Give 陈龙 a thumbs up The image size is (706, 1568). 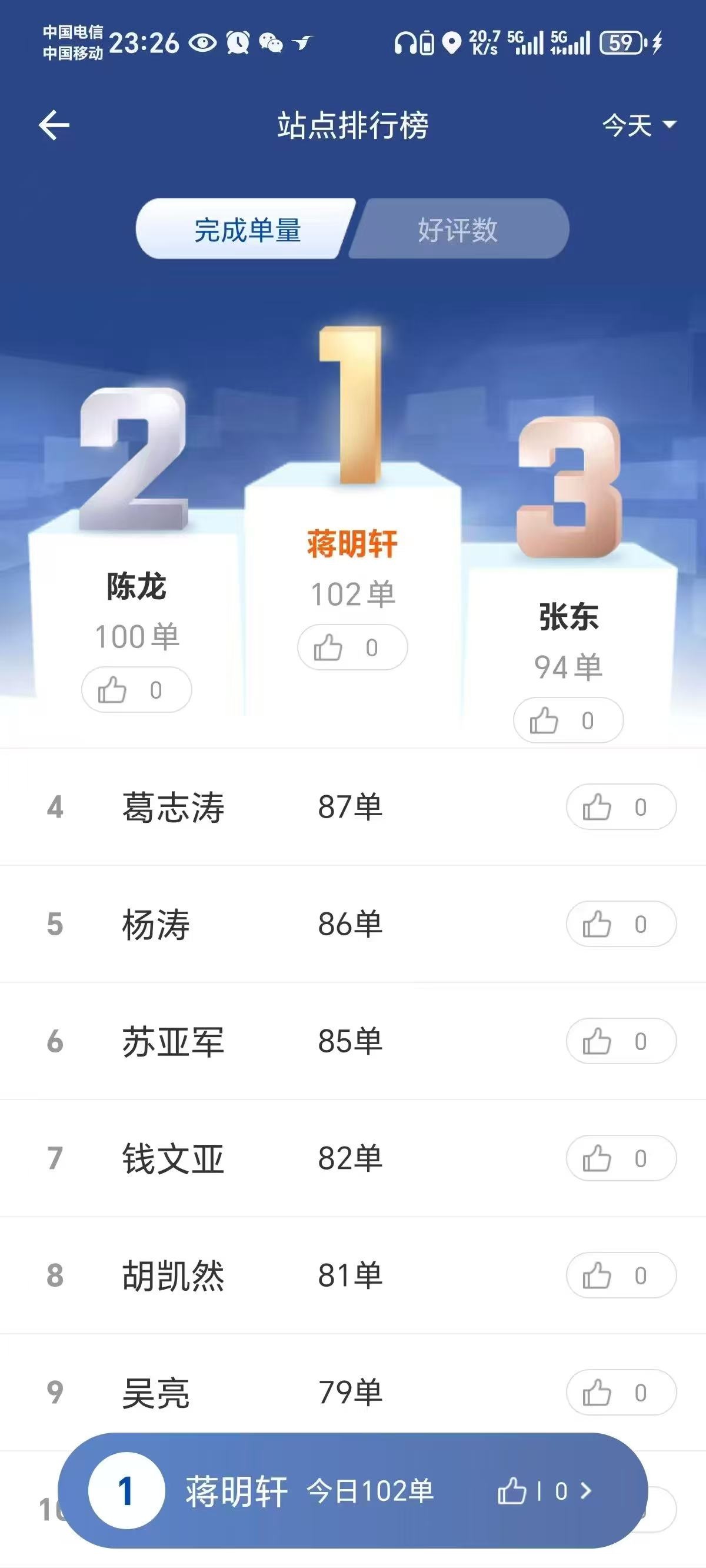(136, 690)
